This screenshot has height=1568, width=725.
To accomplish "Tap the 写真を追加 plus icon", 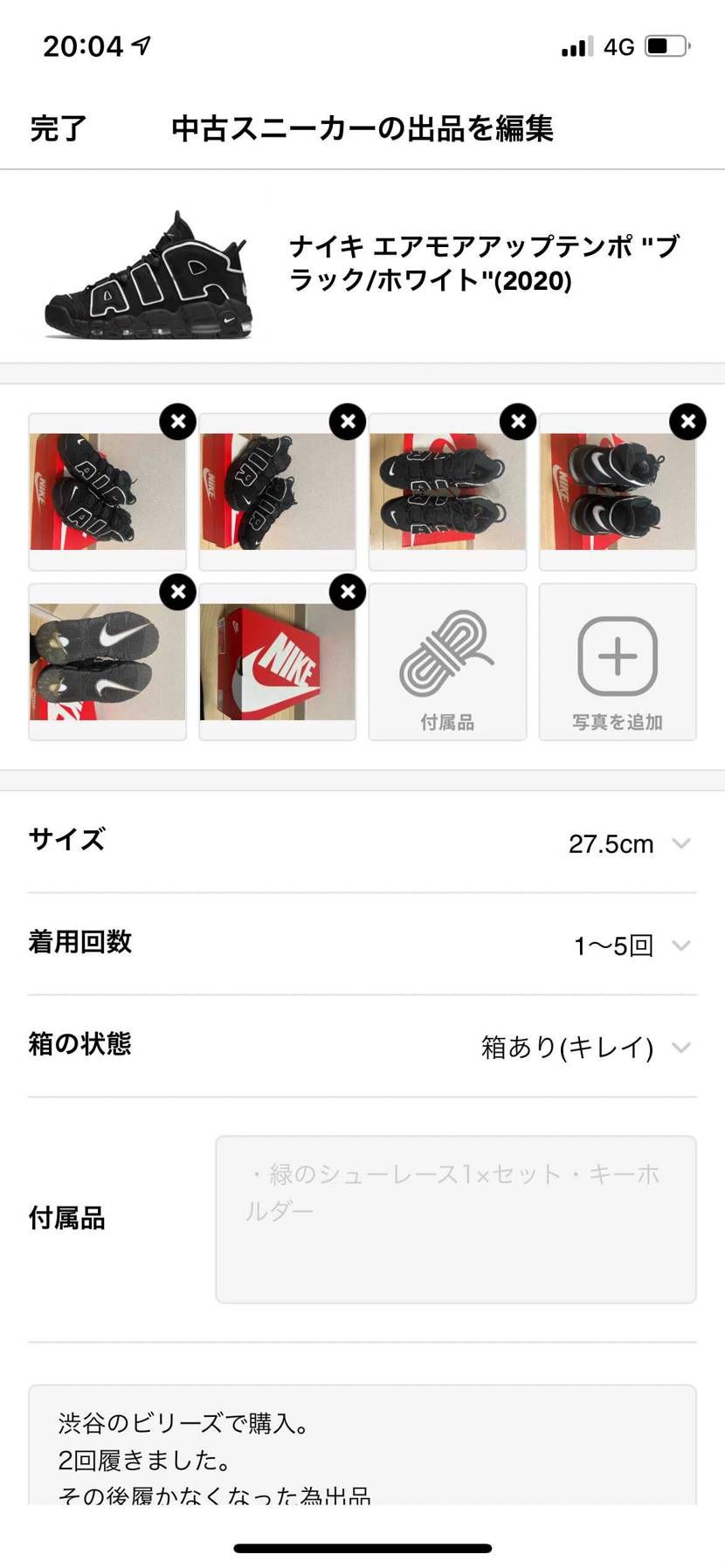I will pyautogui.click(x=618, y=661).
